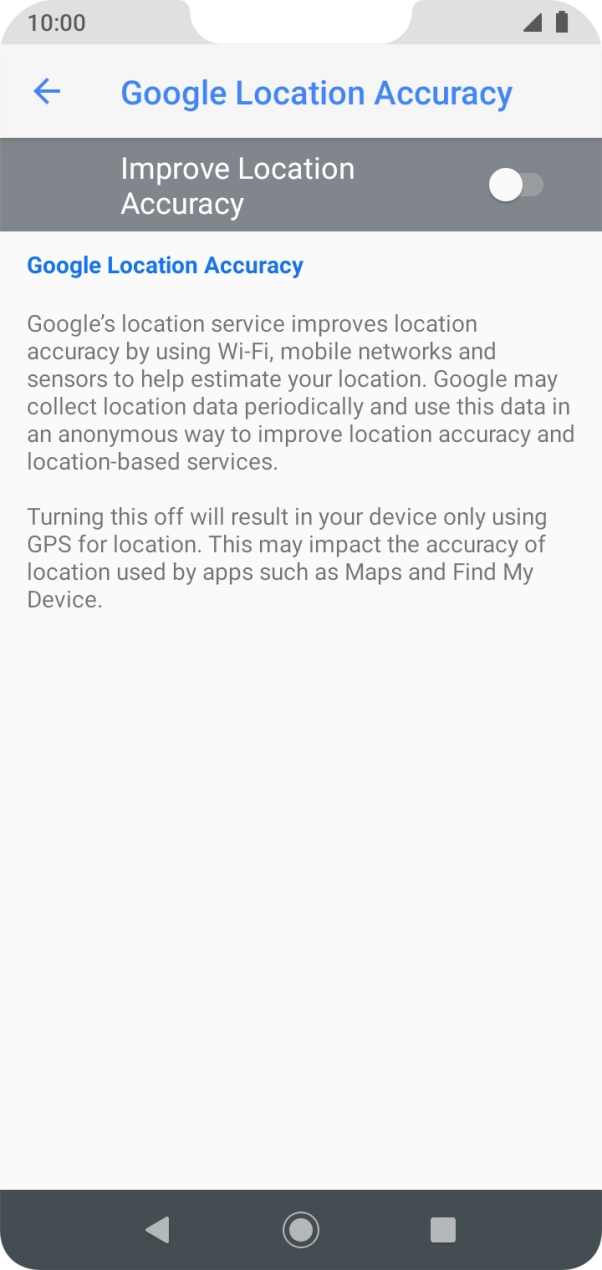The image size is (602, 1270).
Task: Go to the home screen
Action: point(301,1229)
